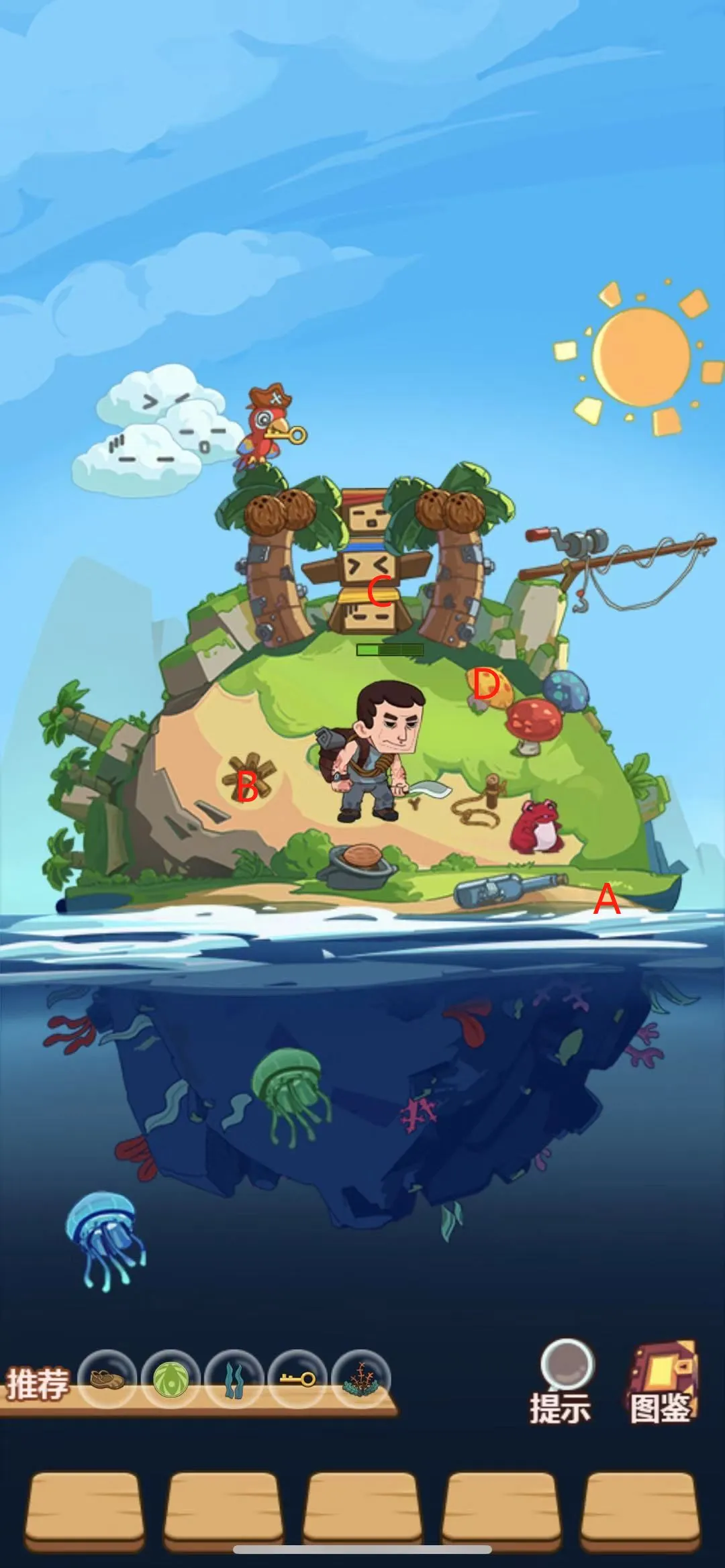Select the green cabbage recommended item
The height and width of the screenshot is (1568, 725).
[x=170, y=1379]
